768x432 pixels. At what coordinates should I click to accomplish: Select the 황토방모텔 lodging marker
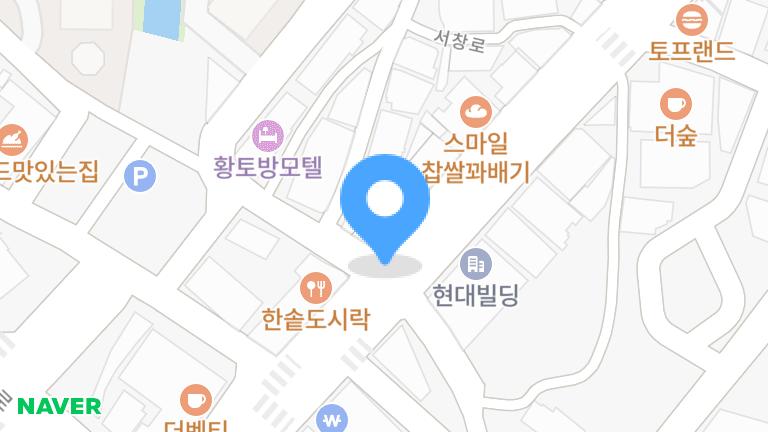point(268,134)
